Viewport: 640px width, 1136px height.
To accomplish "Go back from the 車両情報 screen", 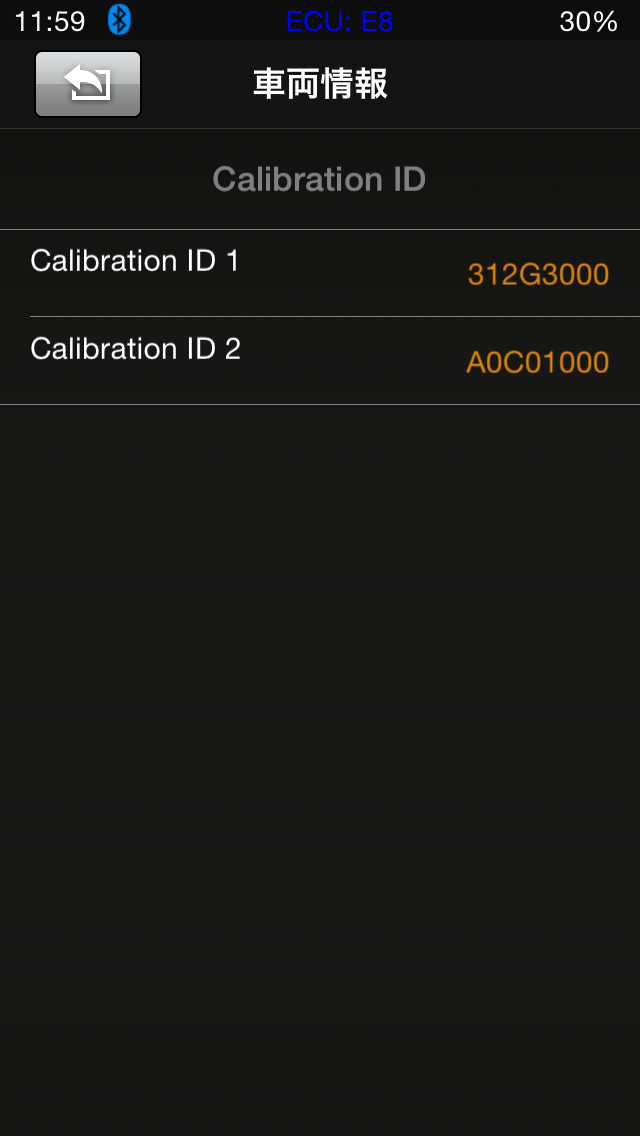I will 88,85.
